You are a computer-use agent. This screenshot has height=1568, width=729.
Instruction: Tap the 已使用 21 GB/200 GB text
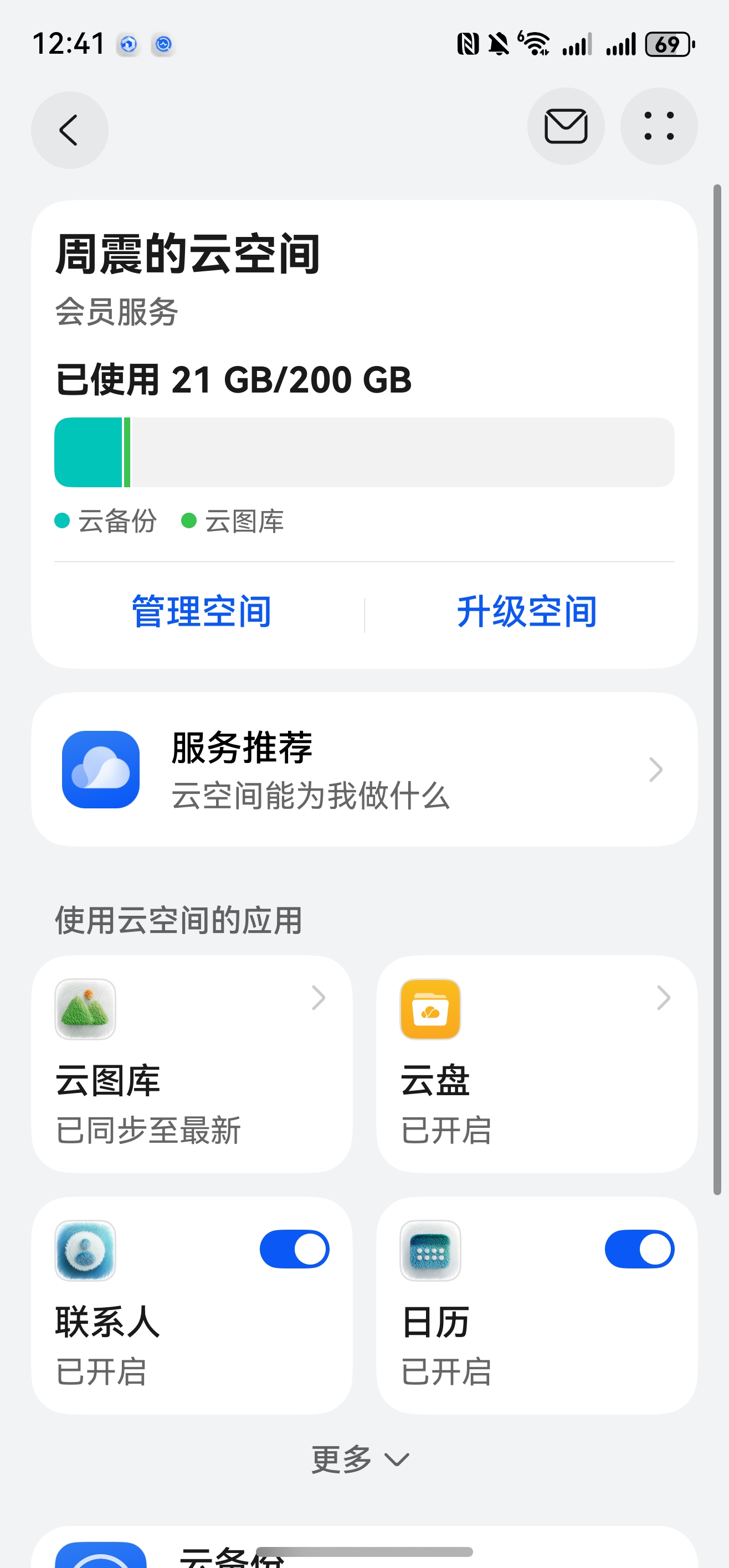233,380
